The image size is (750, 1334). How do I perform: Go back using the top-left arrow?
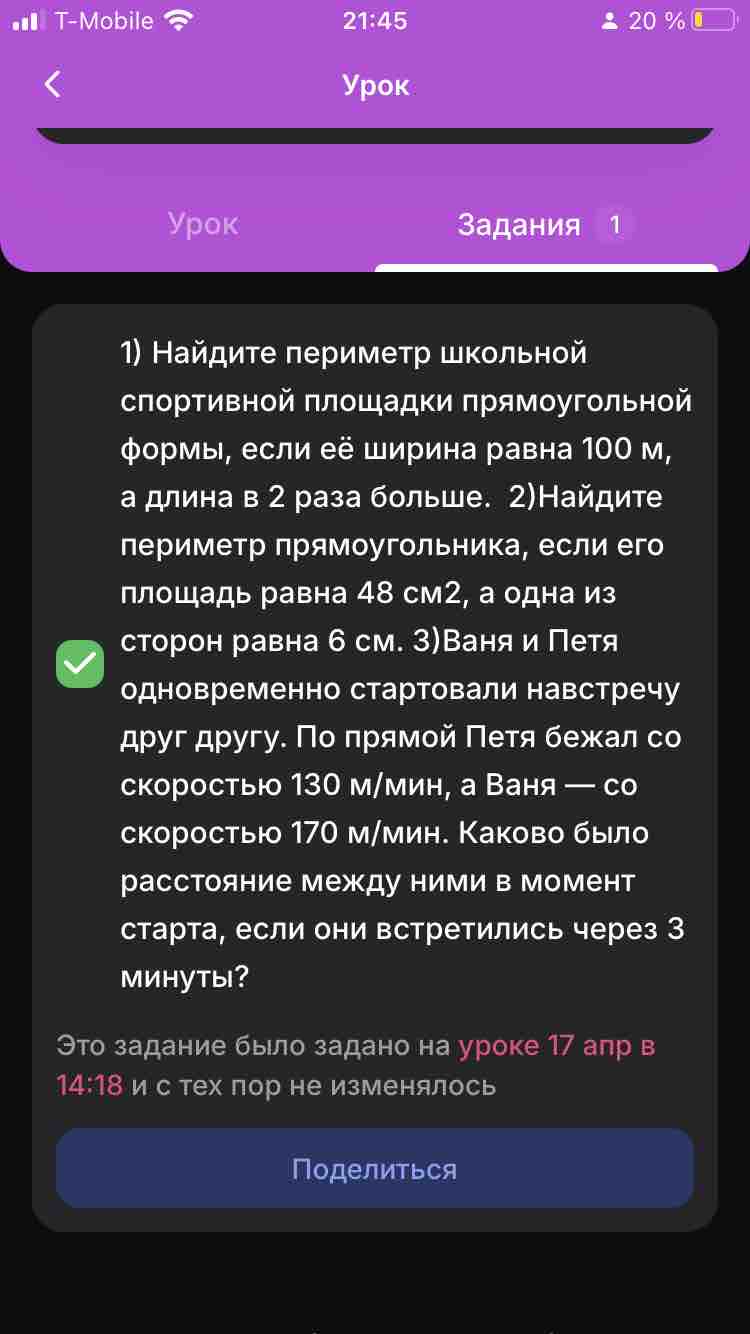[53, 85]
